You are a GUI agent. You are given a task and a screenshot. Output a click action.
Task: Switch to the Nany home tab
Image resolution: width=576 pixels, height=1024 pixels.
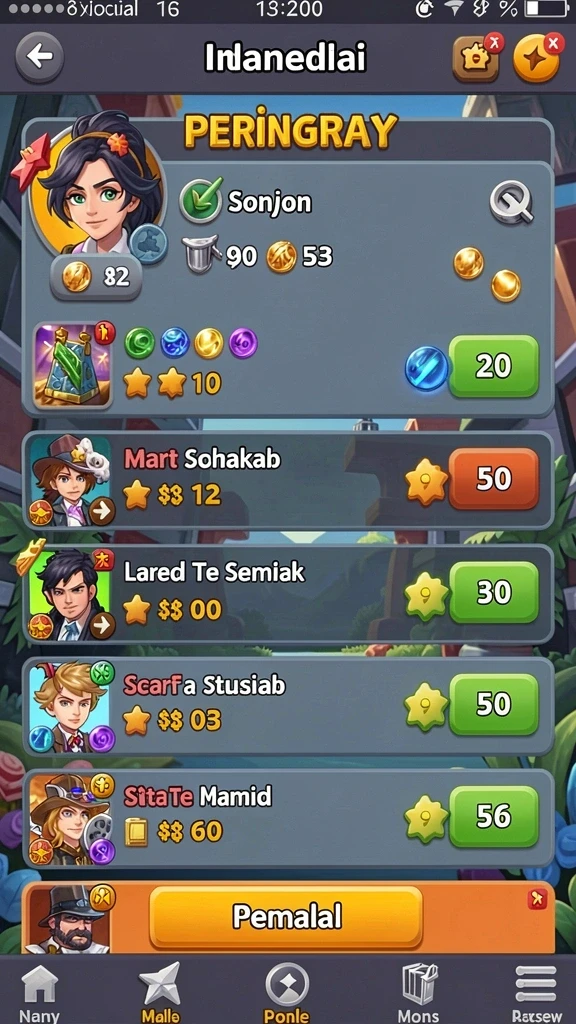39,993
